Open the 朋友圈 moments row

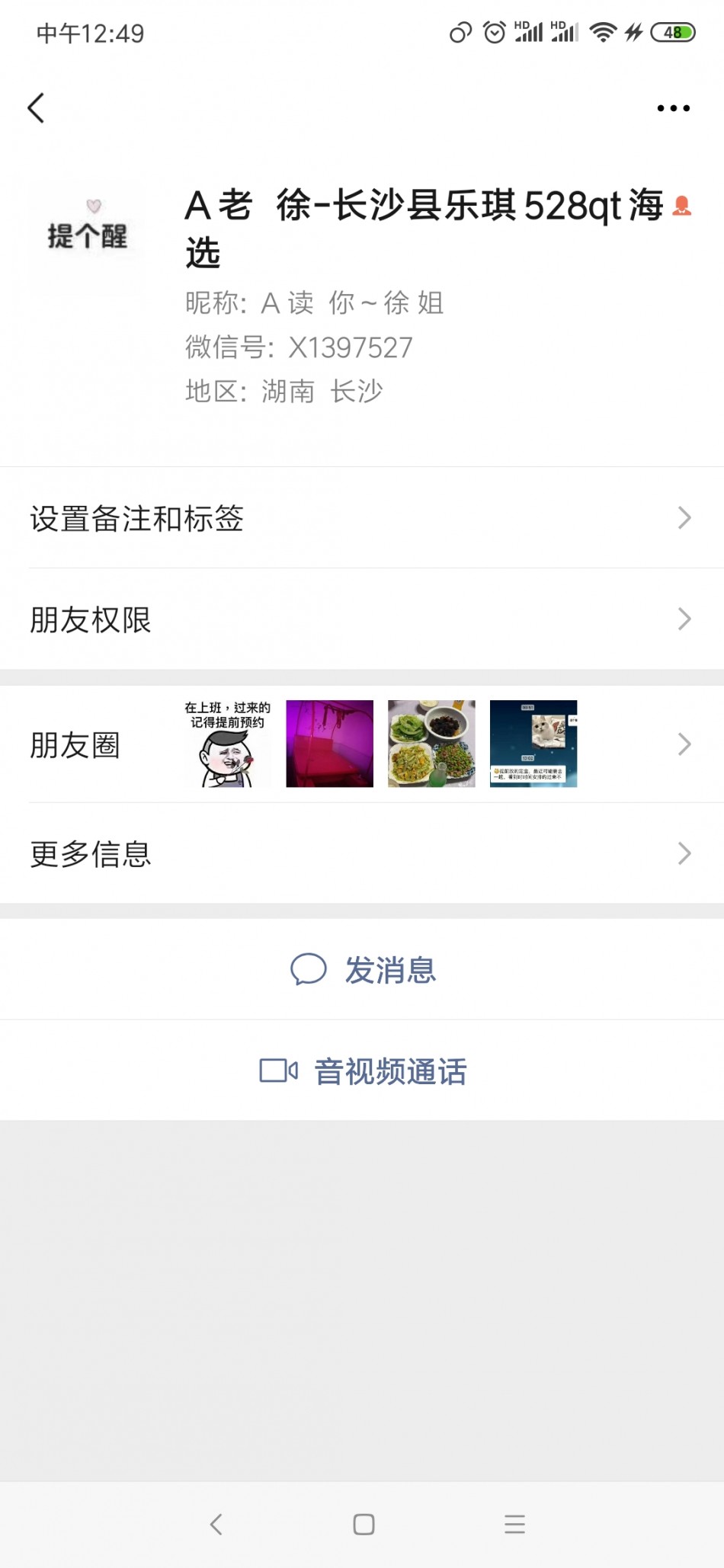pos(362,744)
